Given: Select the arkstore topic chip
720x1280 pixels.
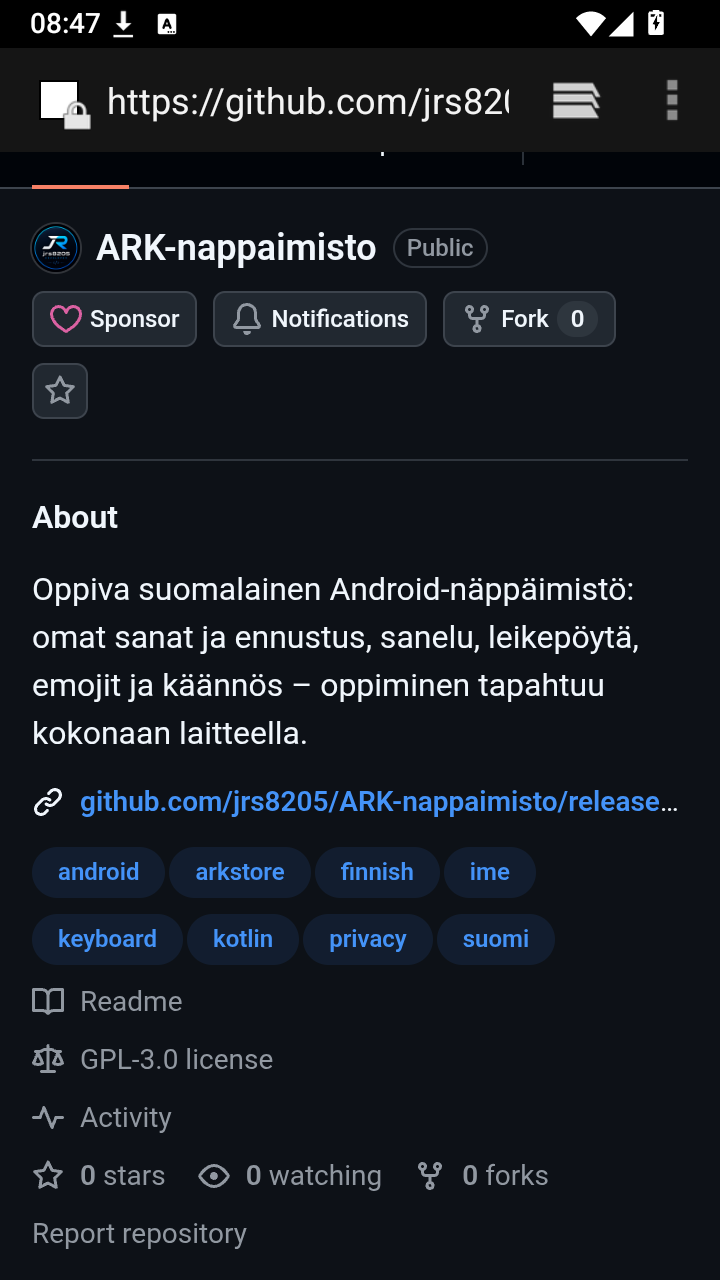Looking at the screenshot, I should click(x=240, y=872).
